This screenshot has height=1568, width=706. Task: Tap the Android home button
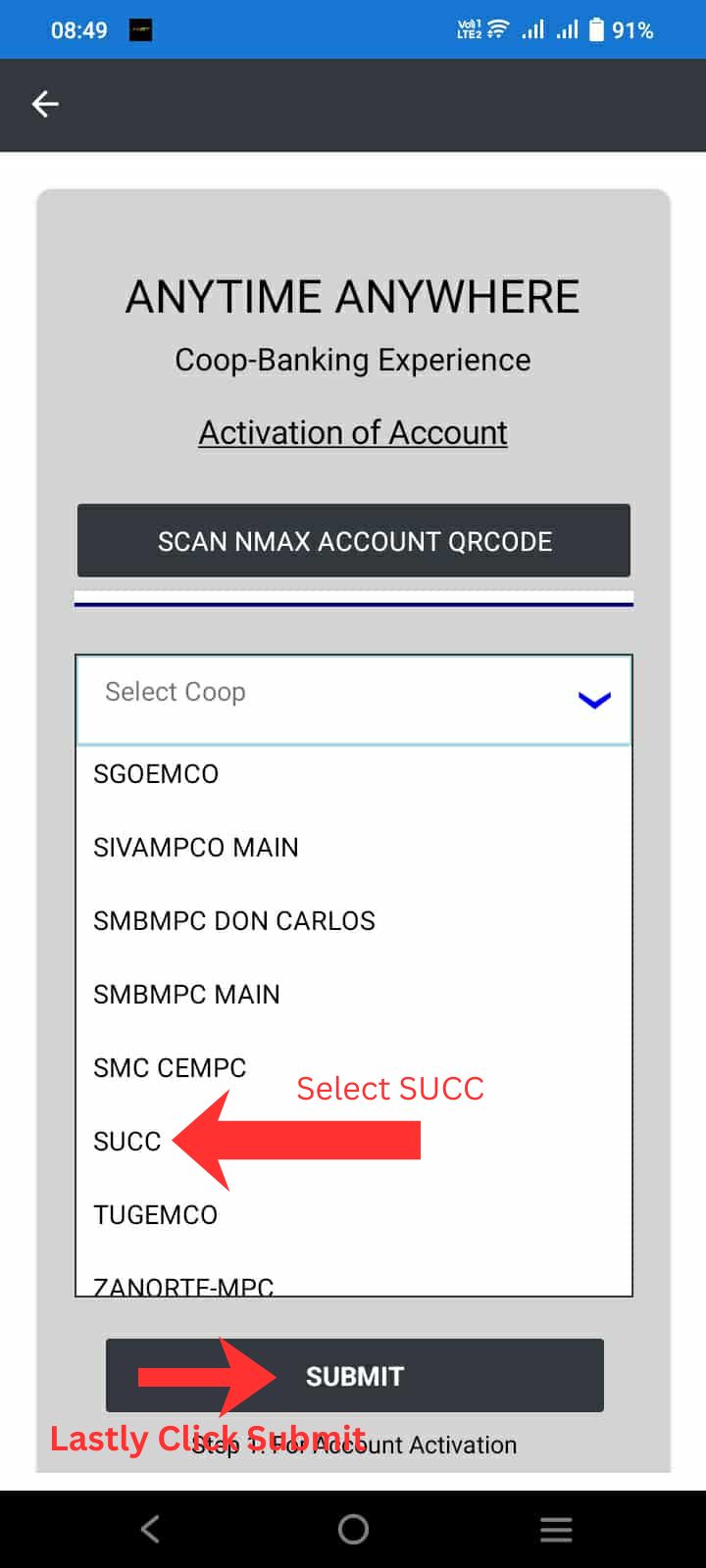coord(353,1528)
